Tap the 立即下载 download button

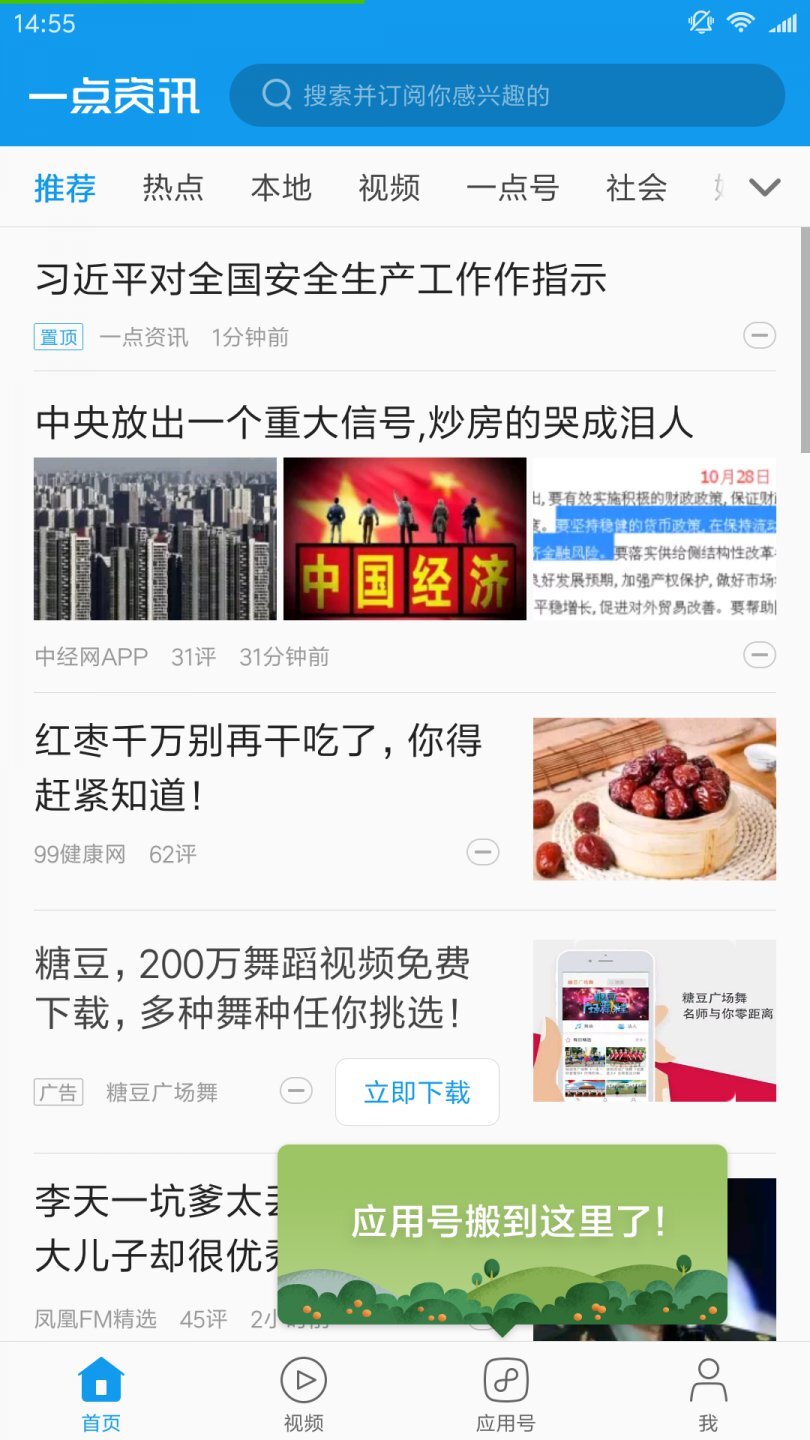[417, 1092]
